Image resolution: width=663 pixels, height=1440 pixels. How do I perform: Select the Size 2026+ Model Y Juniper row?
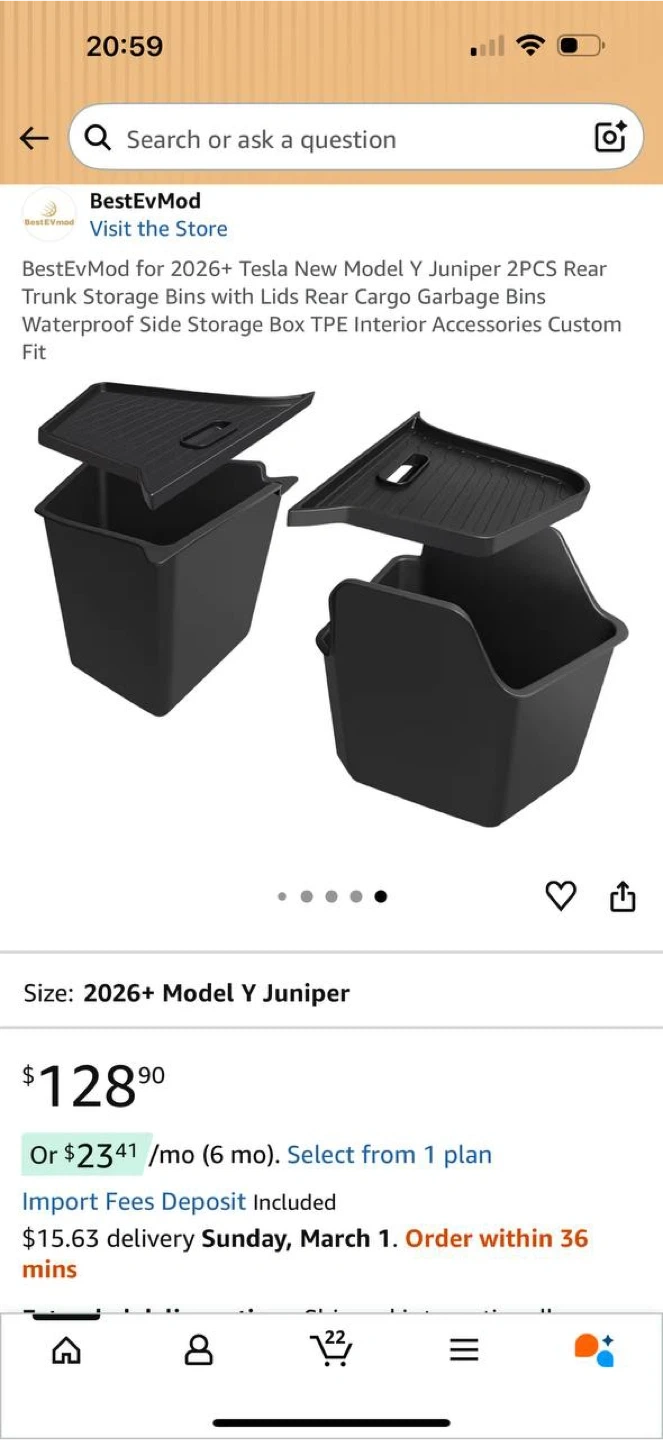pos(331,993)
